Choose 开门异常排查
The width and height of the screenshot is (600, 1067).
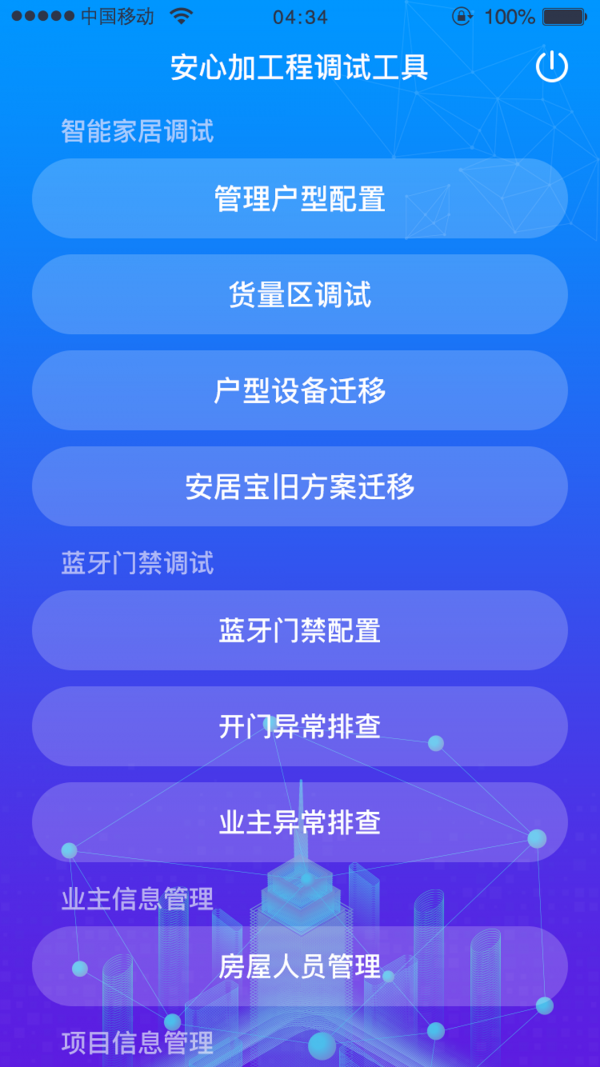[300, 727]
